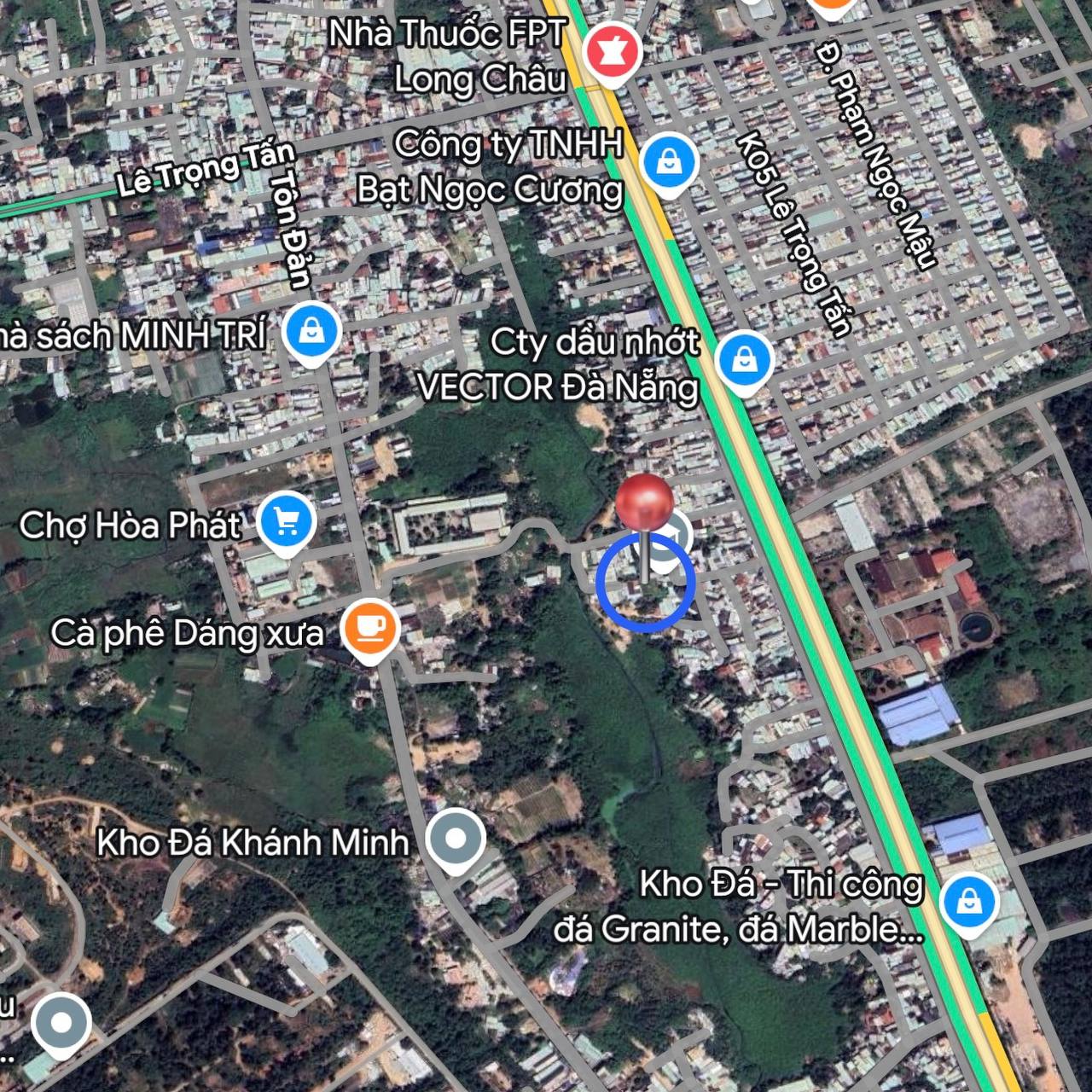1092x1092 pixels.
Task: Open Kho Đá Khánh Minh place marker
Action: point(456,838)
